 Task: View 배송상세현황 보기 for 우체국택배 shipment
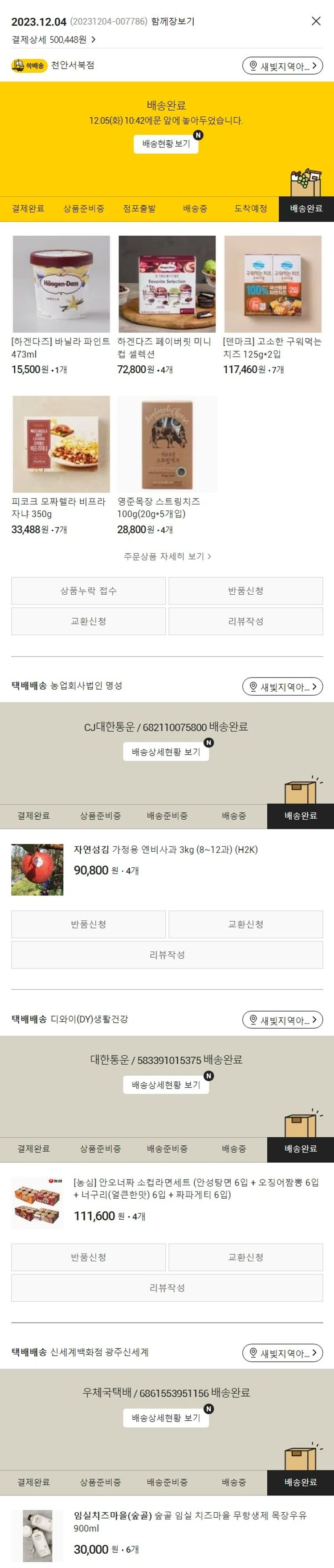tap(166, 1417)
